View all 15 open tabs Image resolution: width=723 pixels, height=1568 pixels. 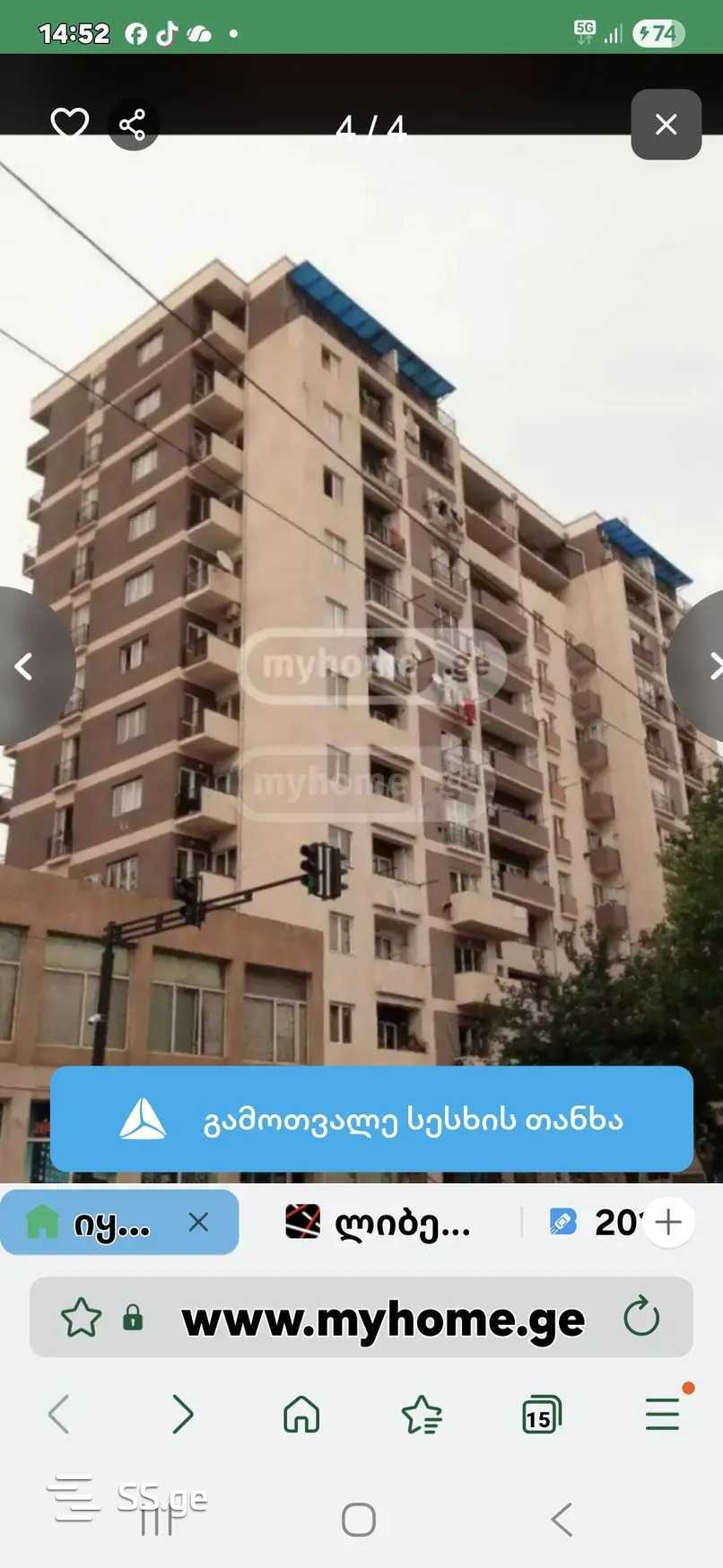tap(541, 1416)
